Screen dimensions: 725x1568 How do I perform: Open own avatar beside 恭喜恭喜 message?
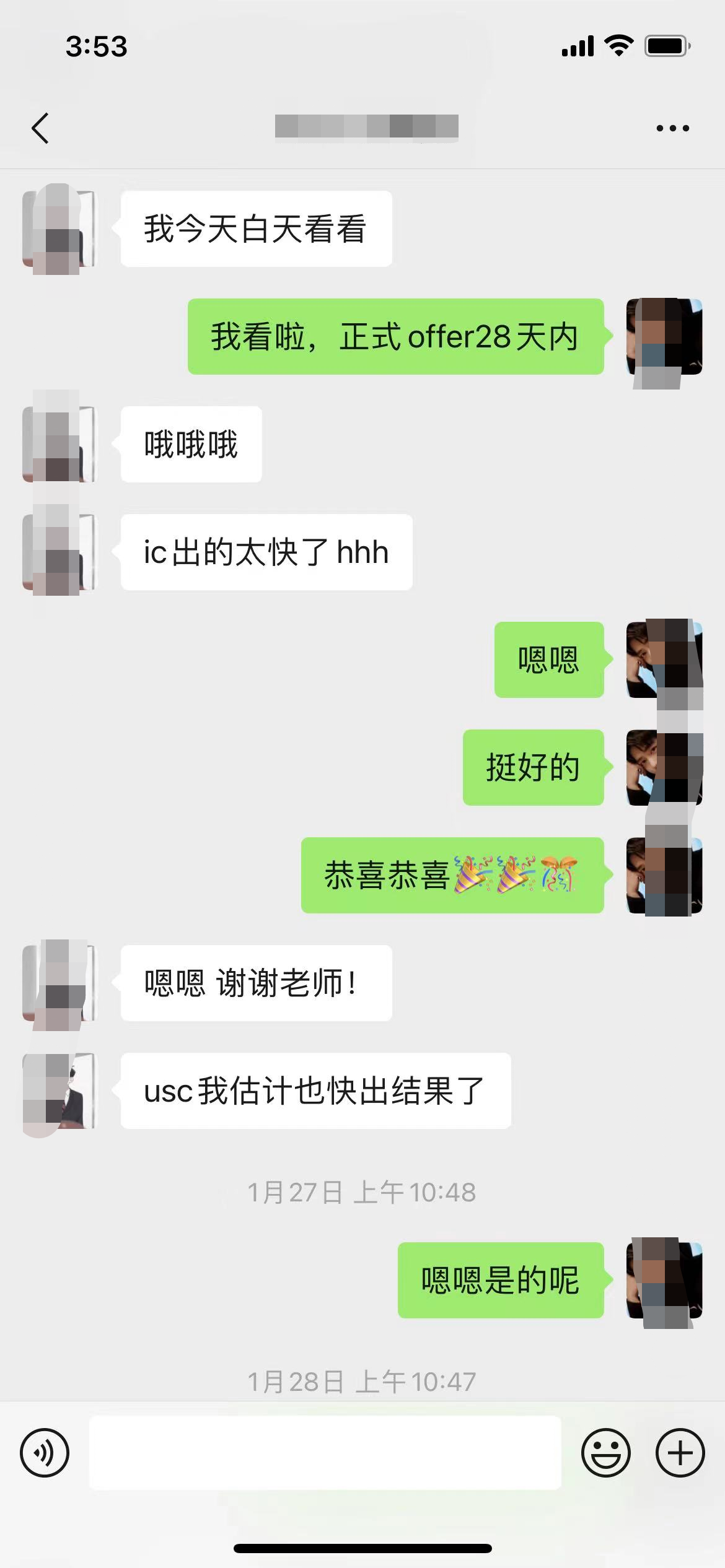point(664,876)
